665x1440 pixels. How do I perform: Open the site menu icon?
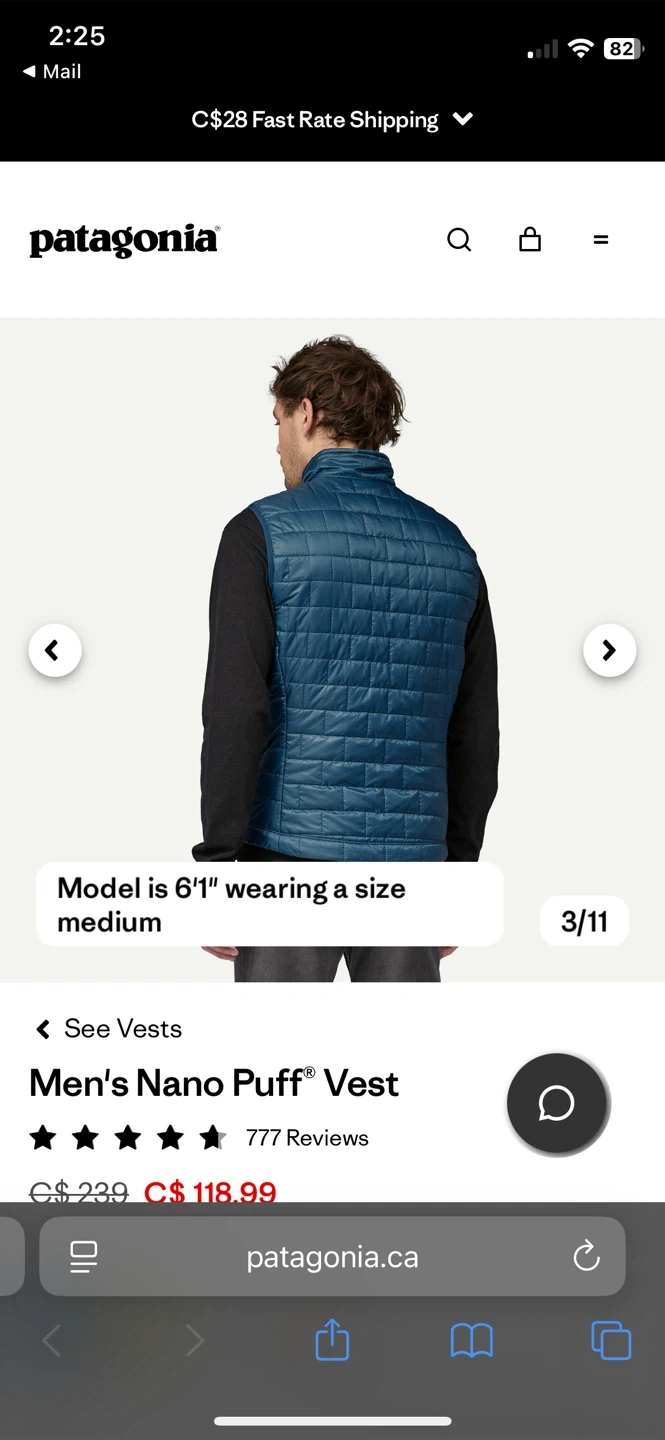(x=601, y=240)
